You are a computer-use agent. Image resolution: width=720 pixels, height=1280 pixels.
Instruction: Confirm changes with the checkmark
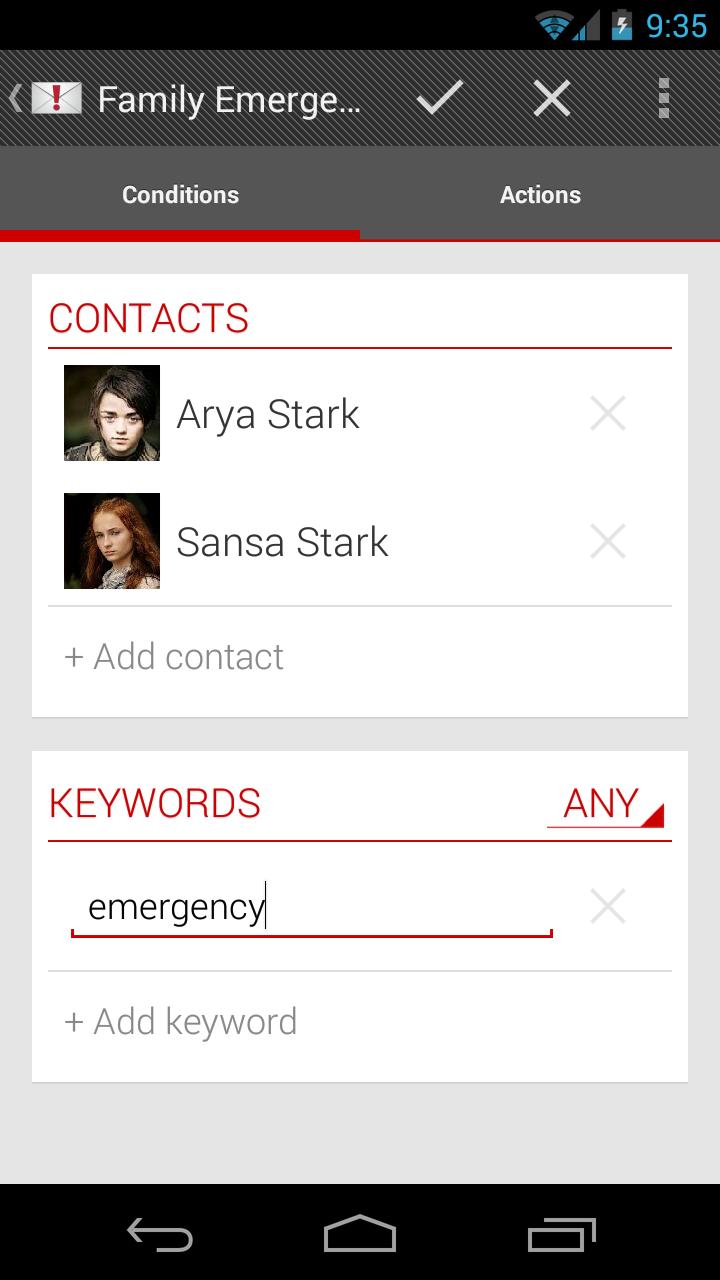439,99
